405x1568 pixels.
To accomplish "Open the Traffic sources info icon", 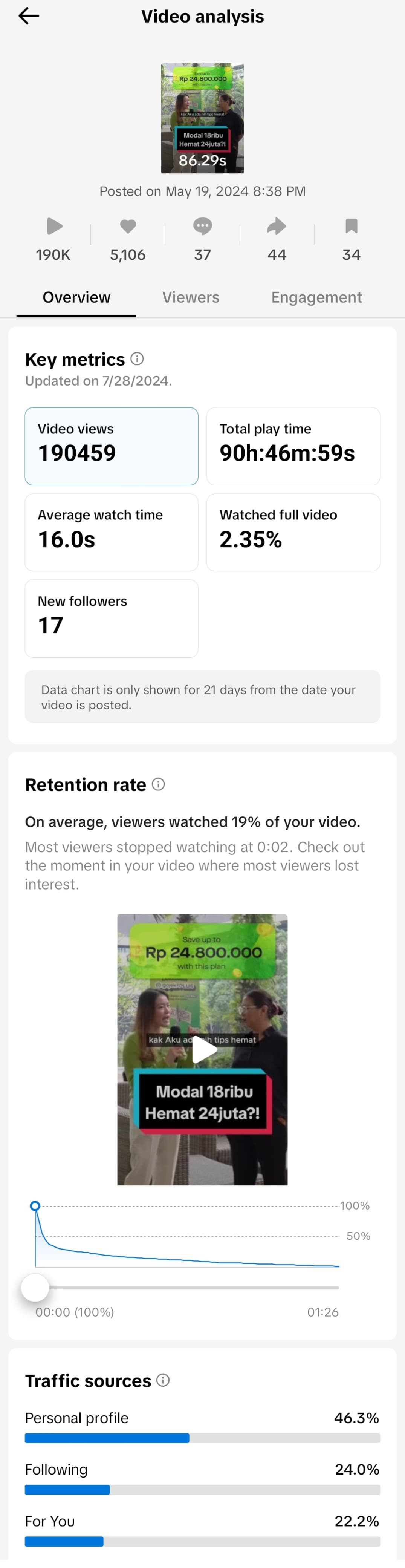I will [x=163, y=1380].
